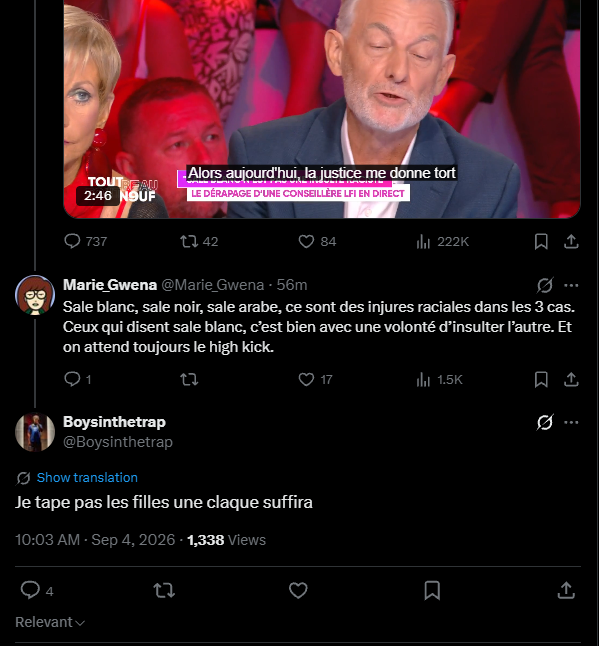Screen dimensions: 599x646
Task: Open the overflow menu on Boysinthetrap's post
Action: click(x=571, y=422)
